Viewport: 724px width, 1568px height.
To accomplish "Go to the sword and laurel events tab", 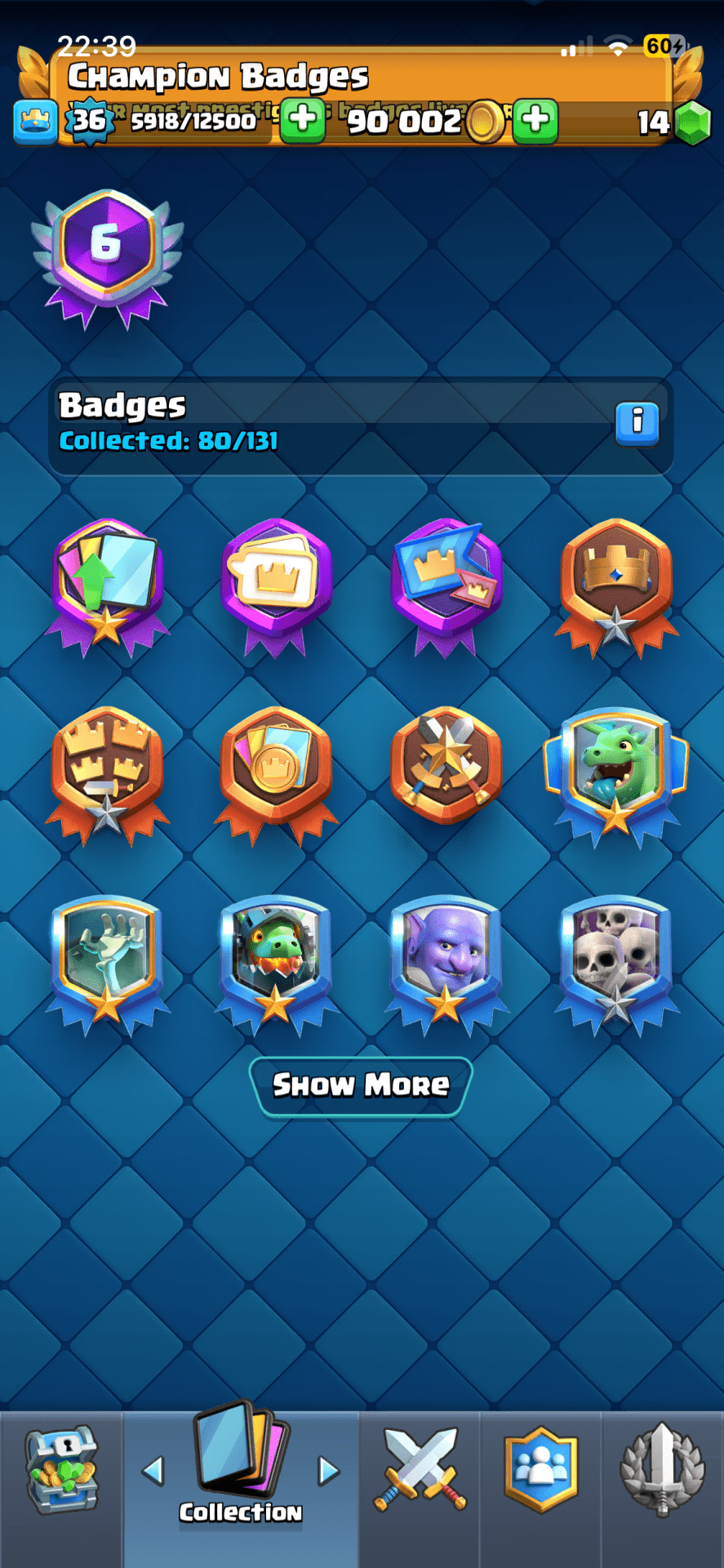I will tap(662, 1470).
